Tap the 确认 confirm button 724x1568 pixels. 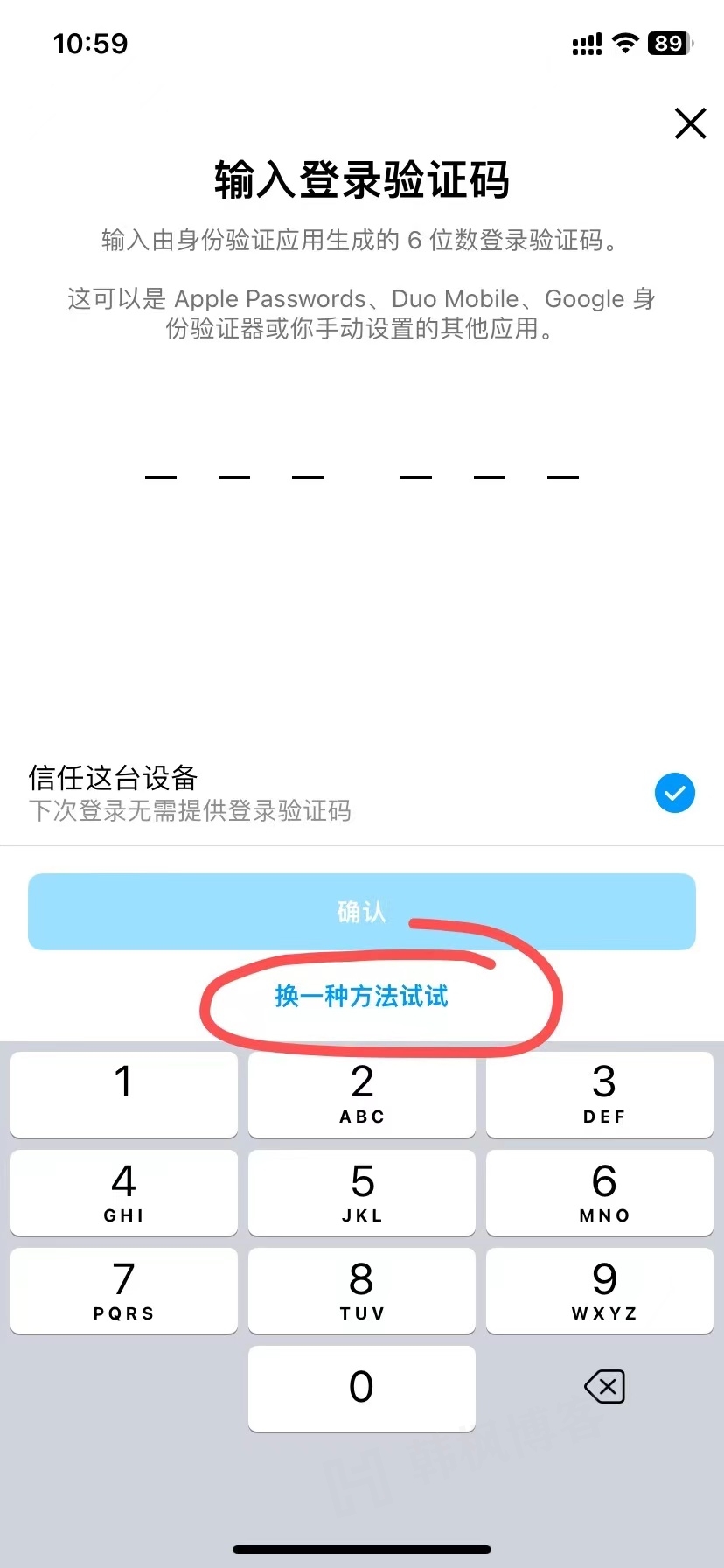click(361, 911)
